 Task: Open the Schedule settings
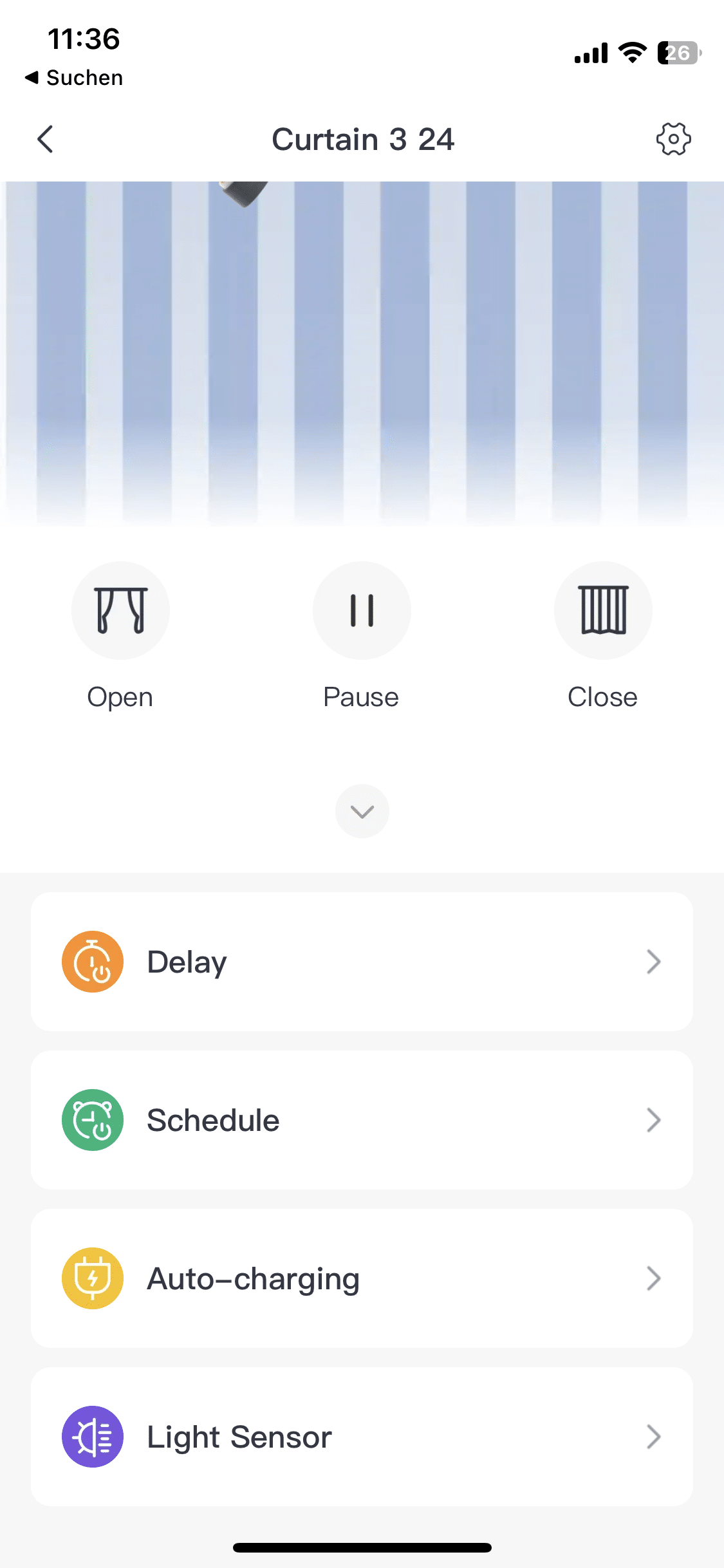click(x=362, y=1120)
